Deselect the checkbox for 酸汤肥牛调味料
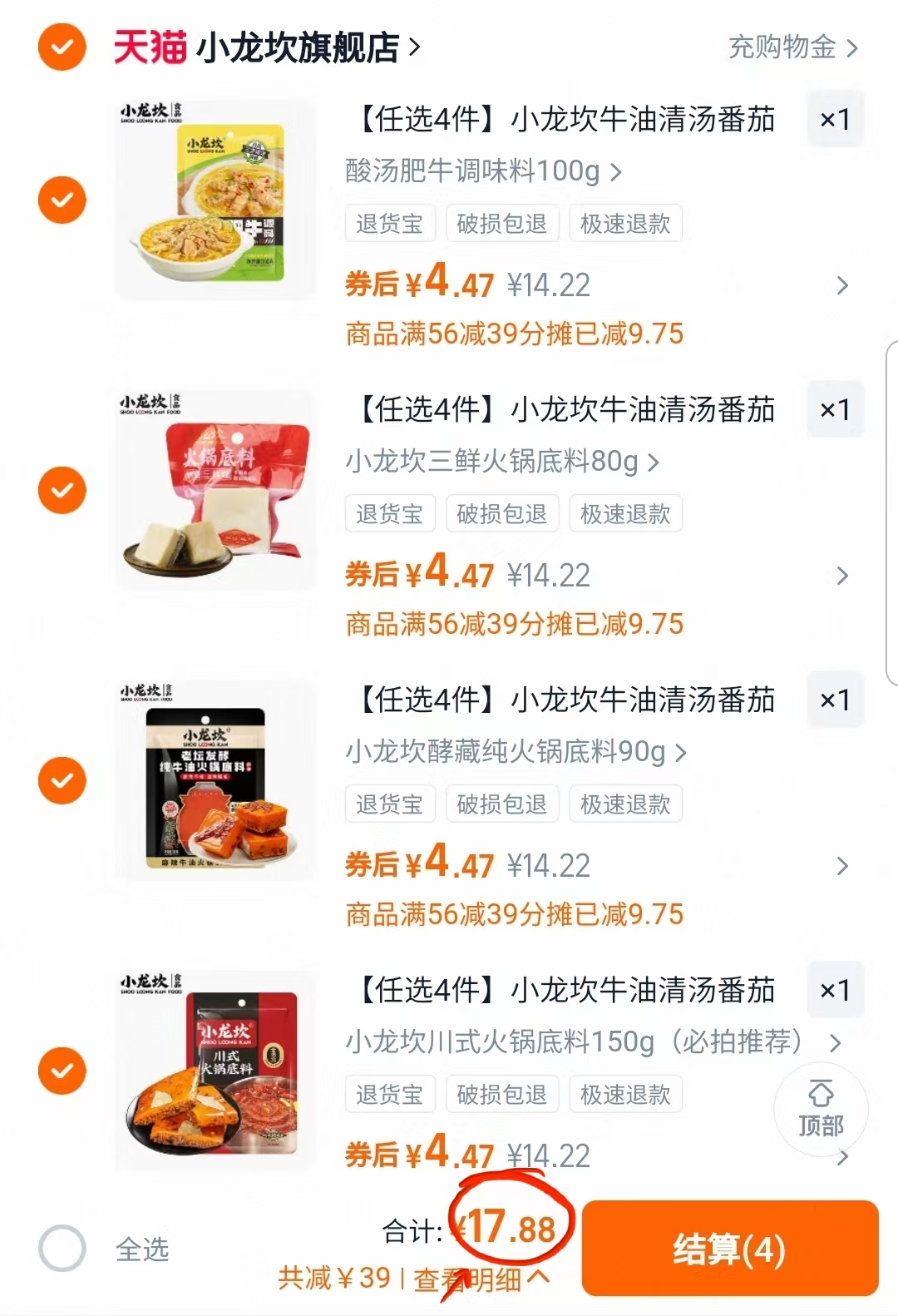 [x=61, y=198]
